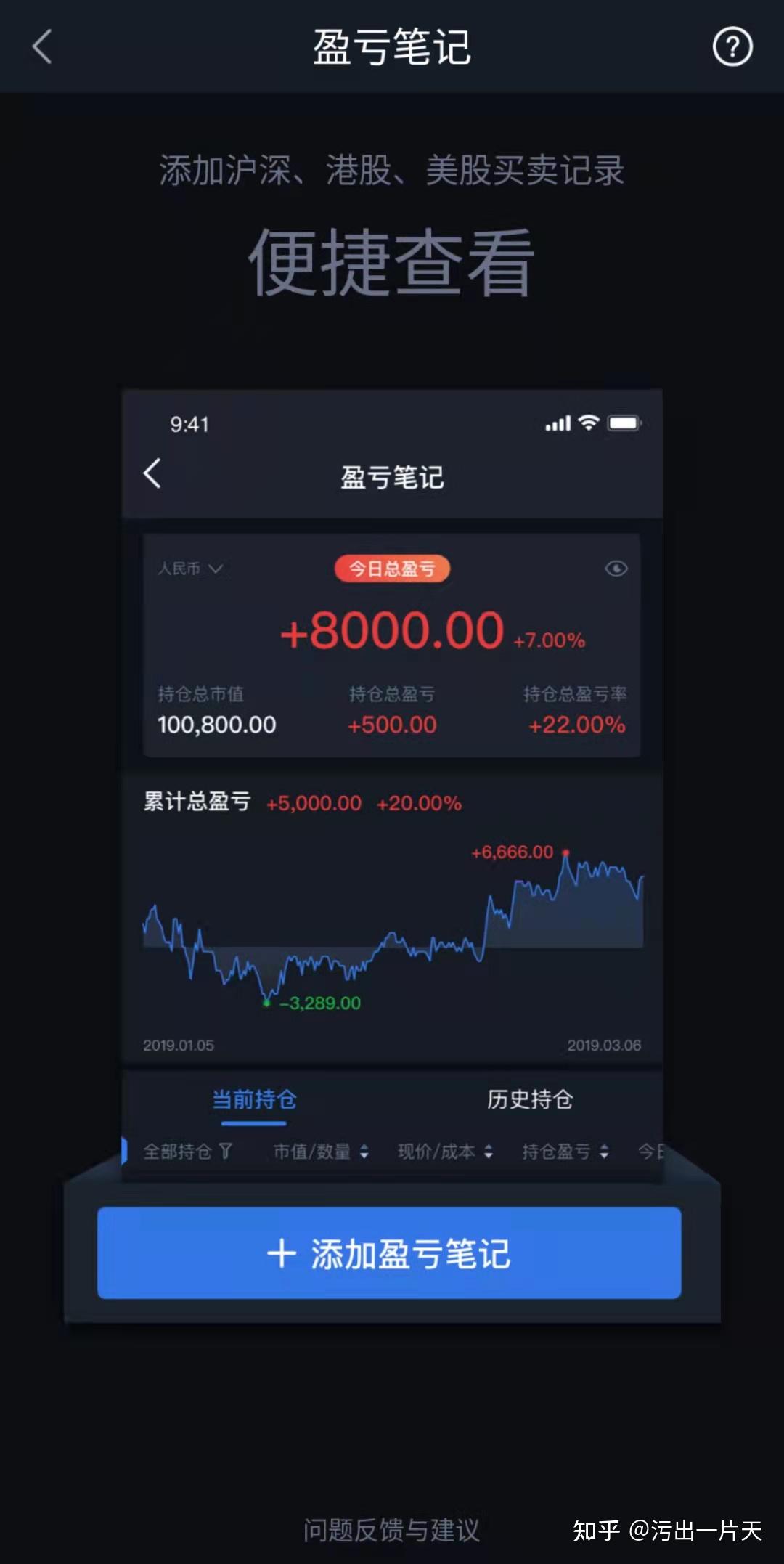Open the help question mark icon
The image size is (784, 1564).
tap(732, 47)
